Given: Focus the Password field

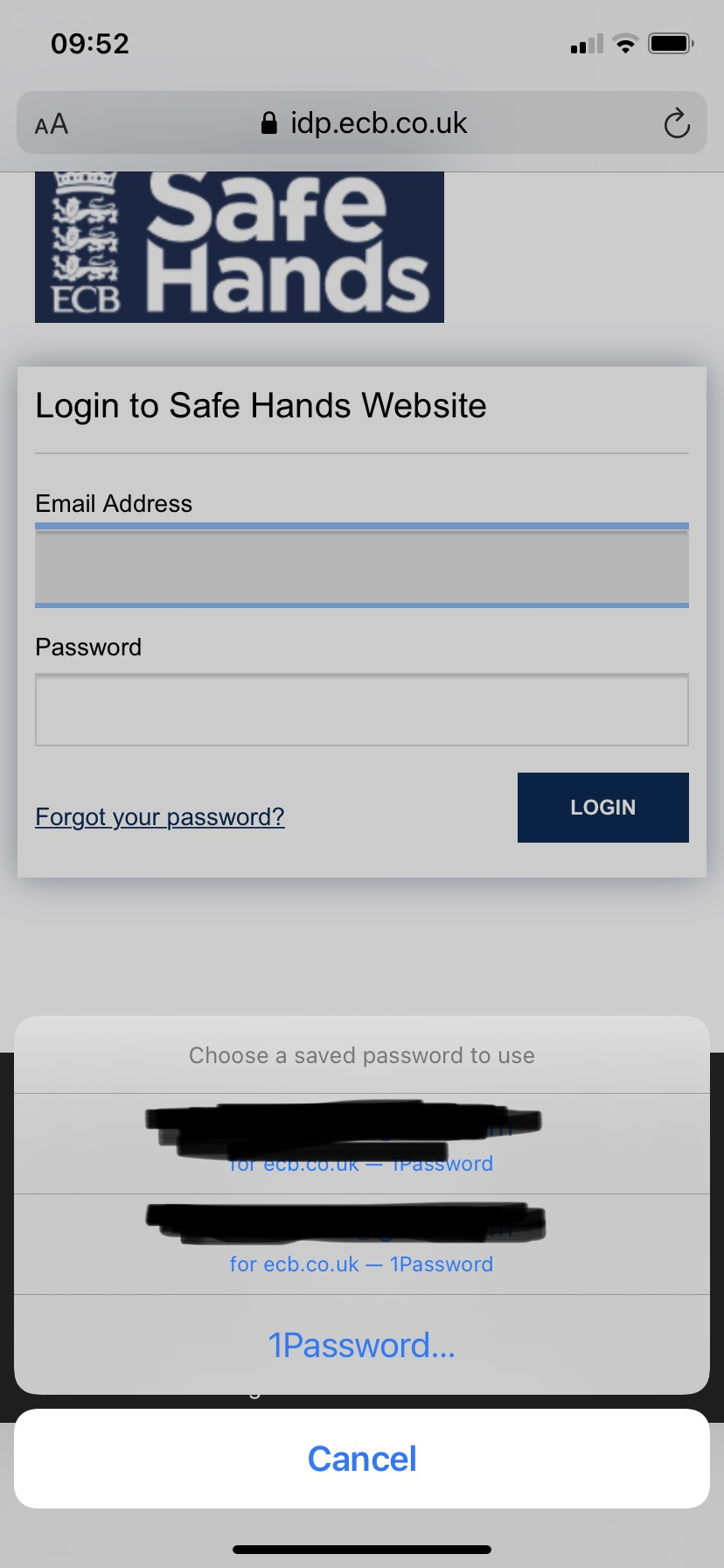Looking at the screenshot, I should tap(362, 710).
